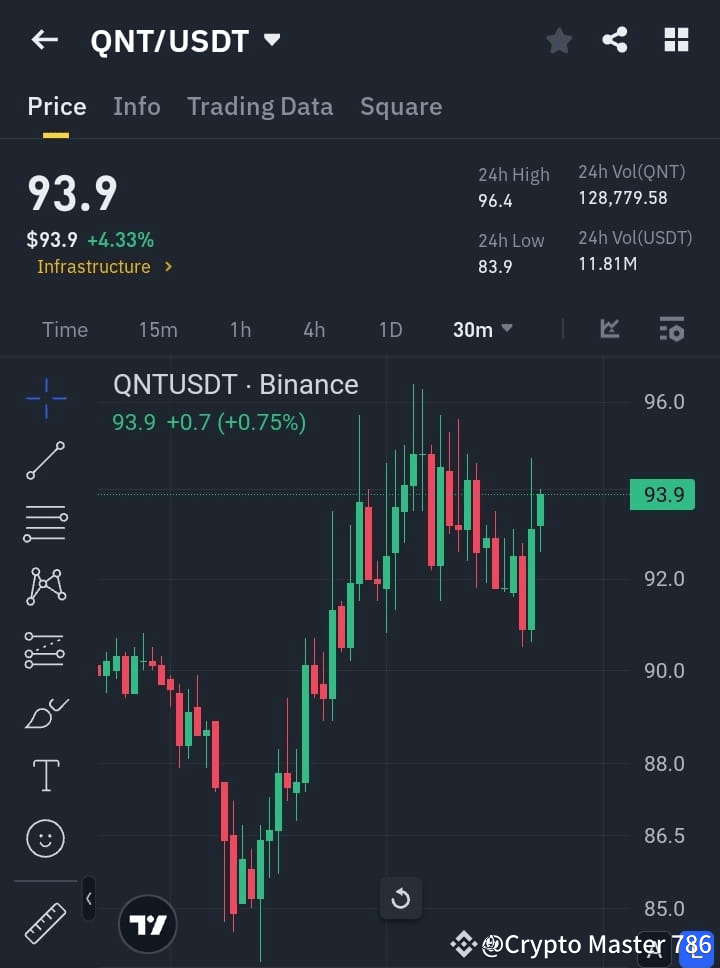Switch to the Trading Data tab
Image resolution: width=720 pixels, height=968 pixels.
(x=260, y=106)
